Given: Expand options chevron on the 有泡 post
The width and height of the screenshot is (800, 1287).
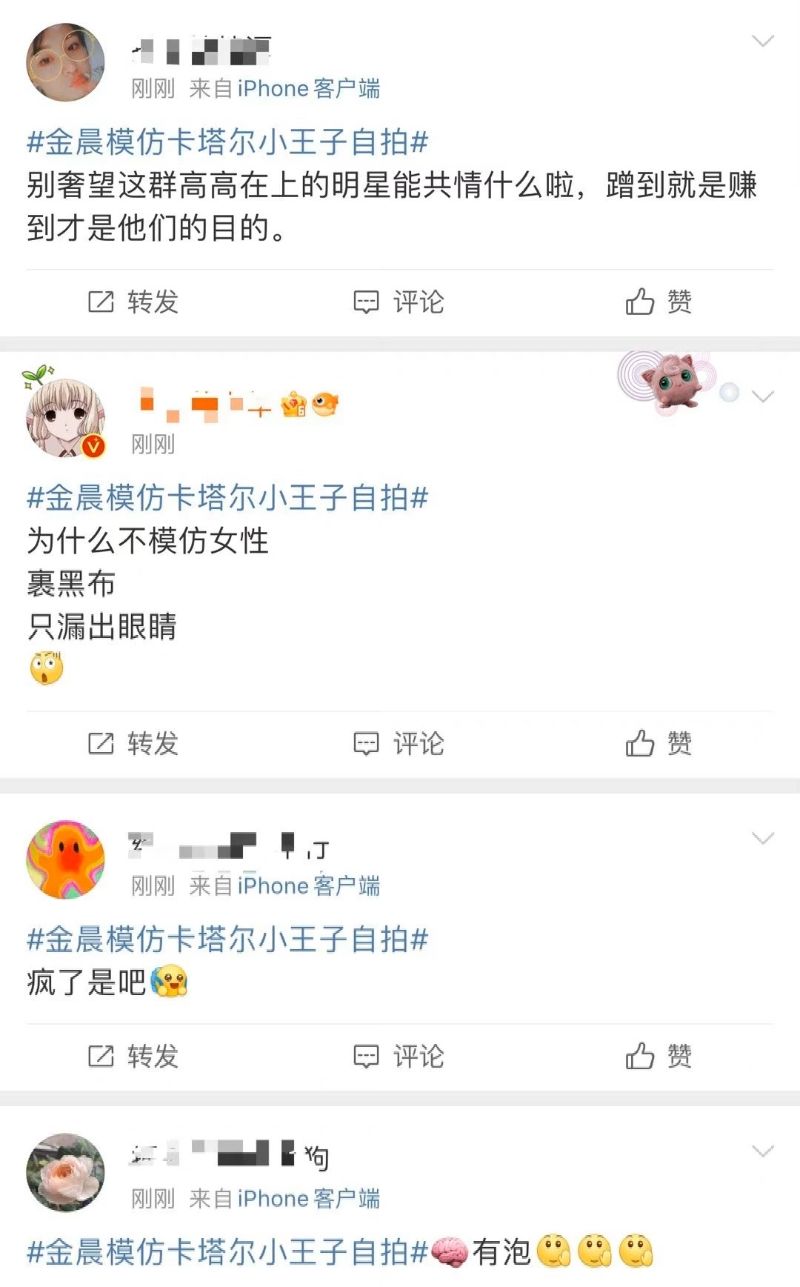Looking at the screenshot, I should click(x=763, y=1151).
